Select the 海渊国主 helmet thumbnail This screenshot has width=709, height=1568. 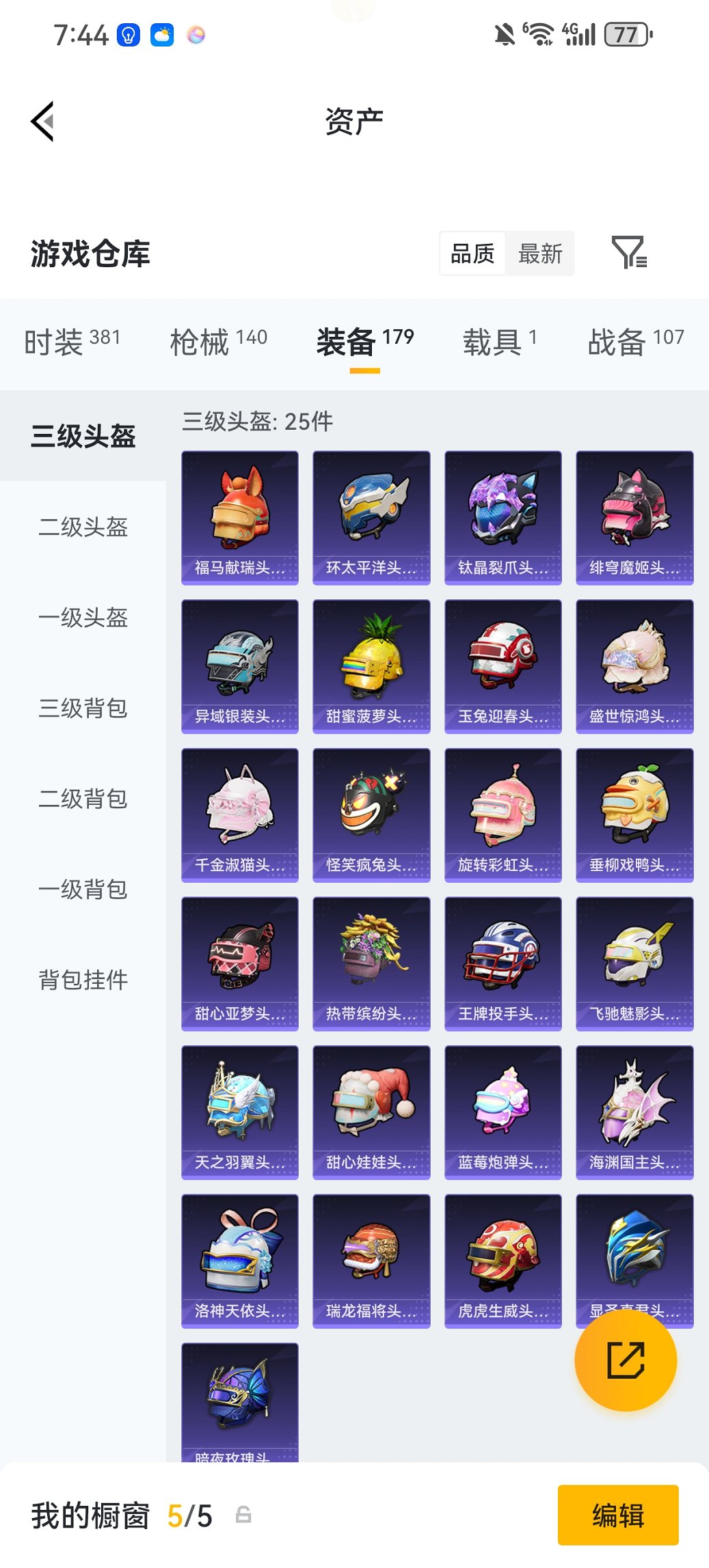(634, 1112)
